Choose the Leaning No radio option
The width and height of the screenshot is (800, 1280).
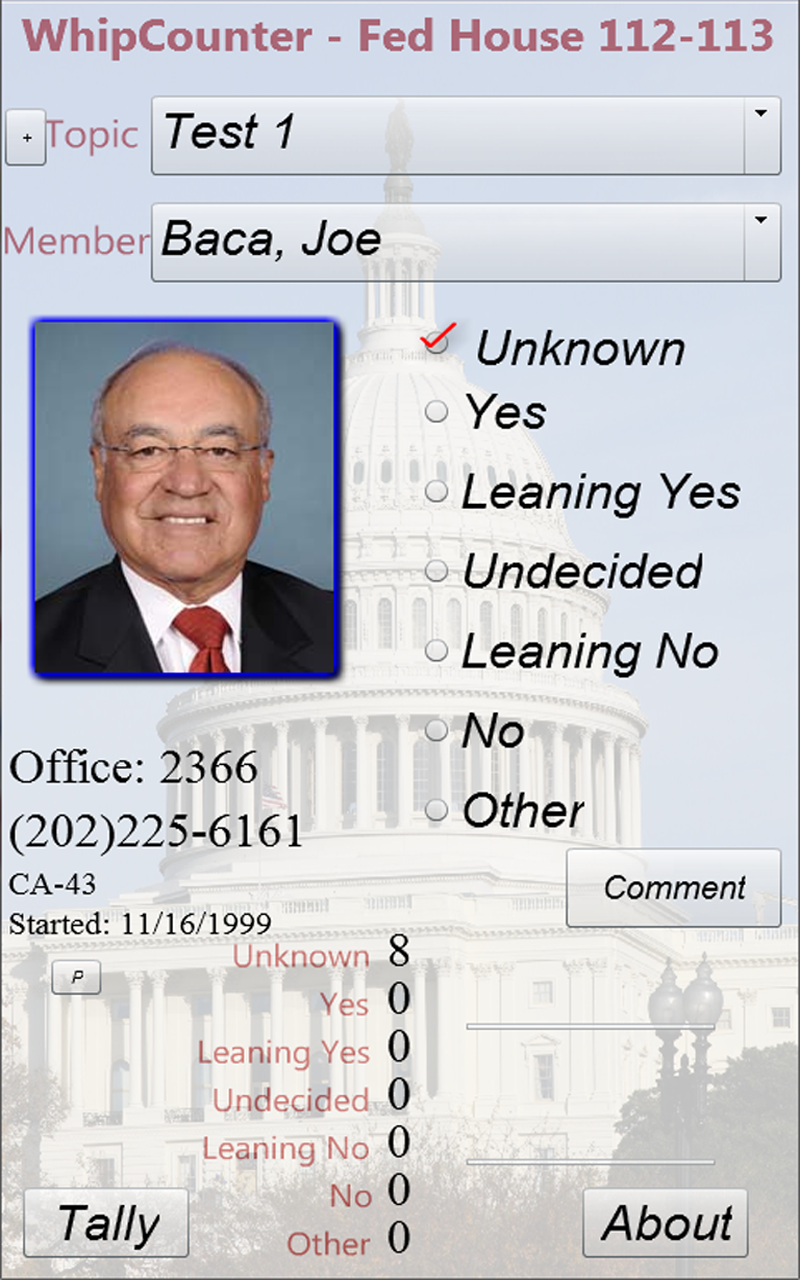(437, 651)
